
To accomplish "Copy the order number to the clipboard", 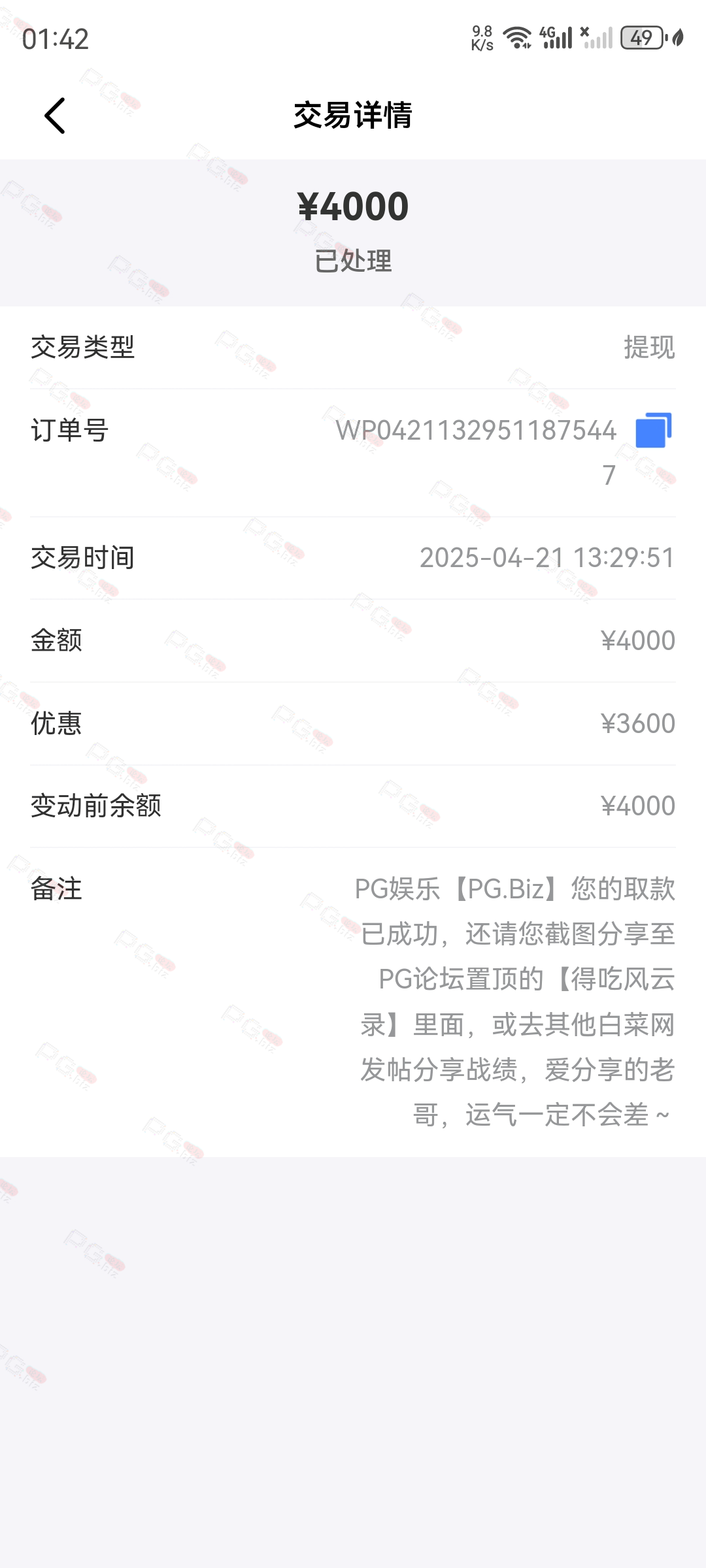I will coord(653,431).
